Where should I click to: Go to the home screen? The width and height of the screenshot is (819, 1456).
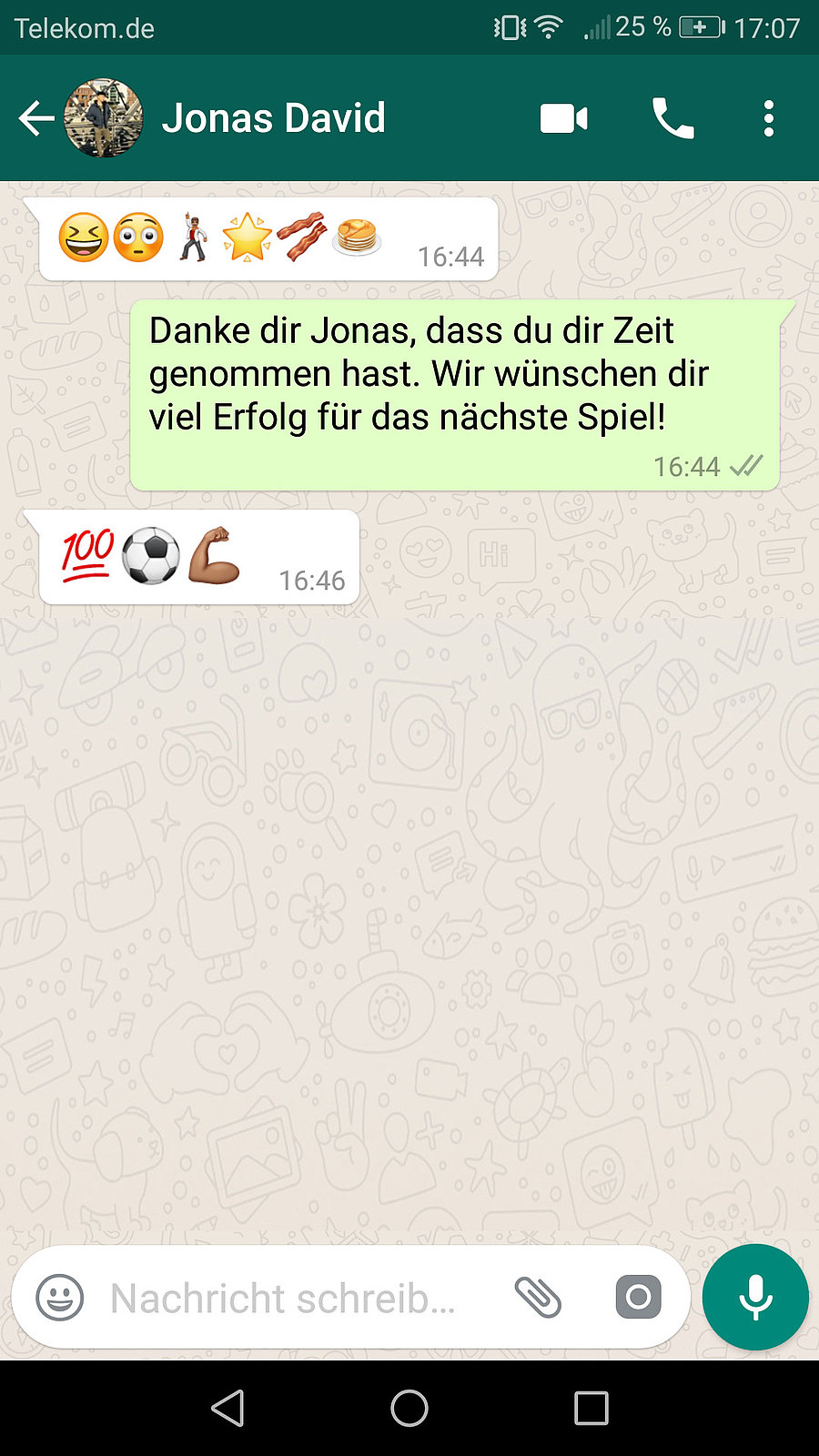point(409,1408)
